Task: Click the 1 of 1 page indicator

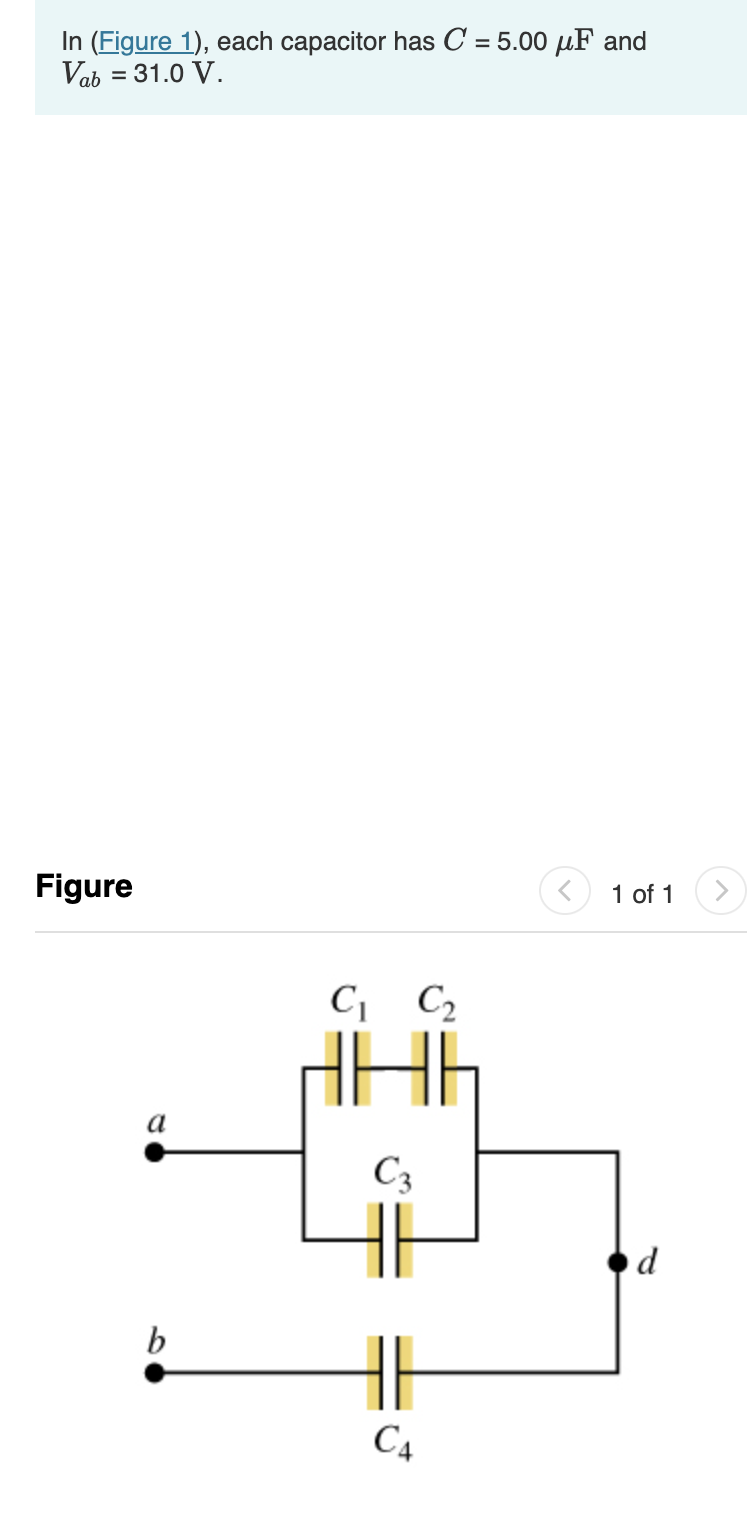Action: [x=641, y=894]
